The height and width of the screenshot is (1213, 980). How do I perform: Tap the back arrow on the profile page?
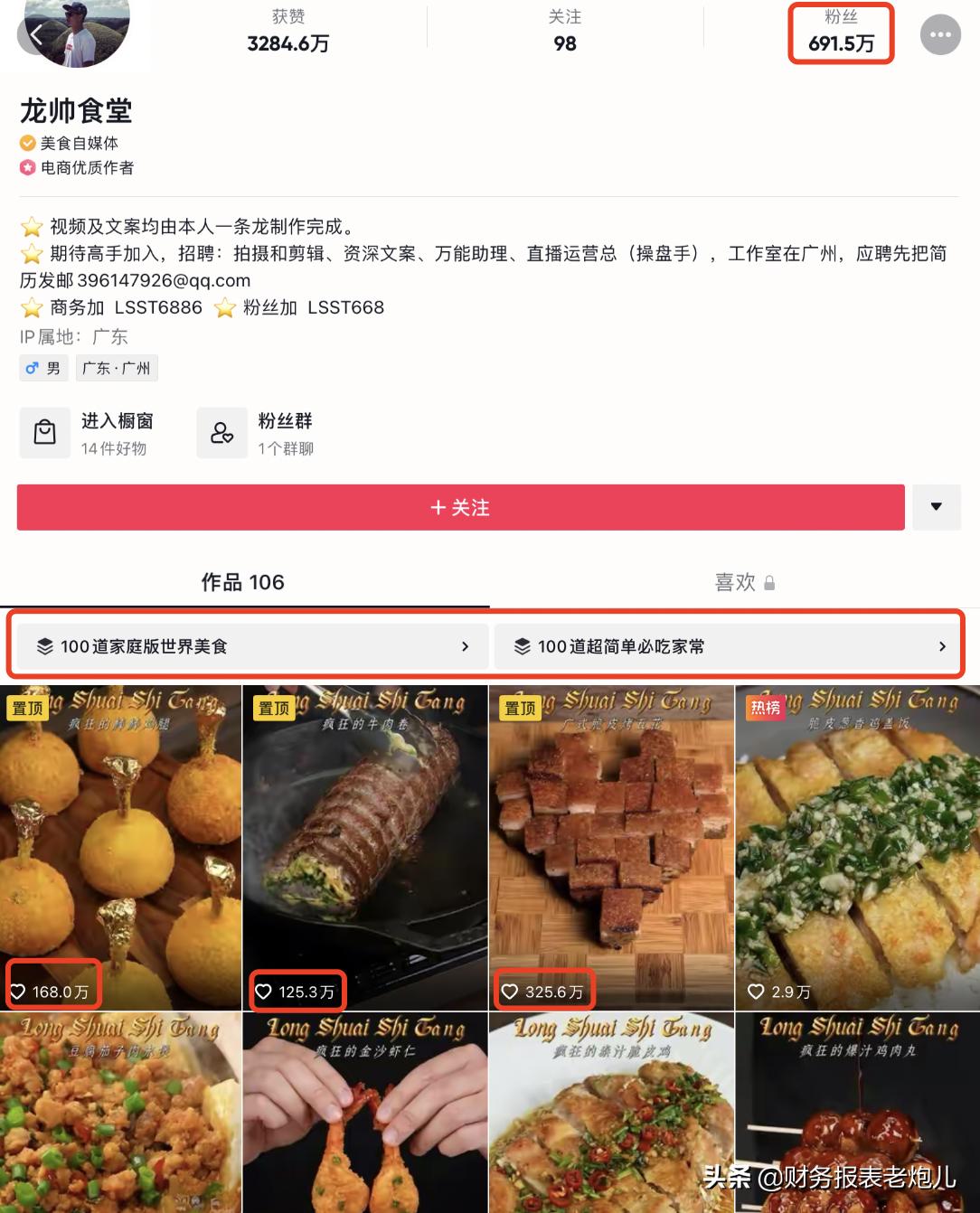34,34
